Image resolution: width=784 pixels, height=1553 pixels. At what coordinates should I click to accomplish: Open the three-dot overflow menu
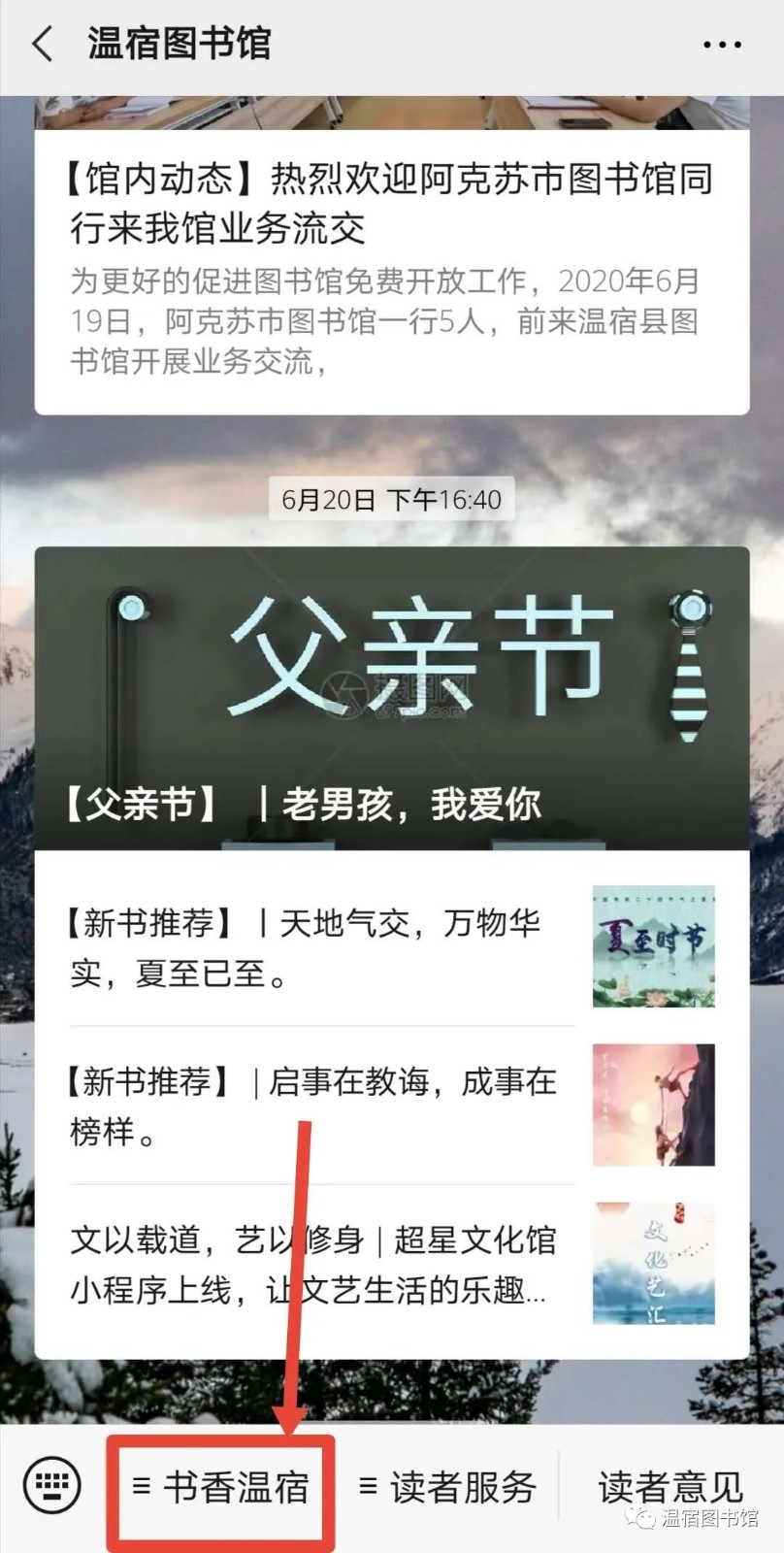point(722,45)
